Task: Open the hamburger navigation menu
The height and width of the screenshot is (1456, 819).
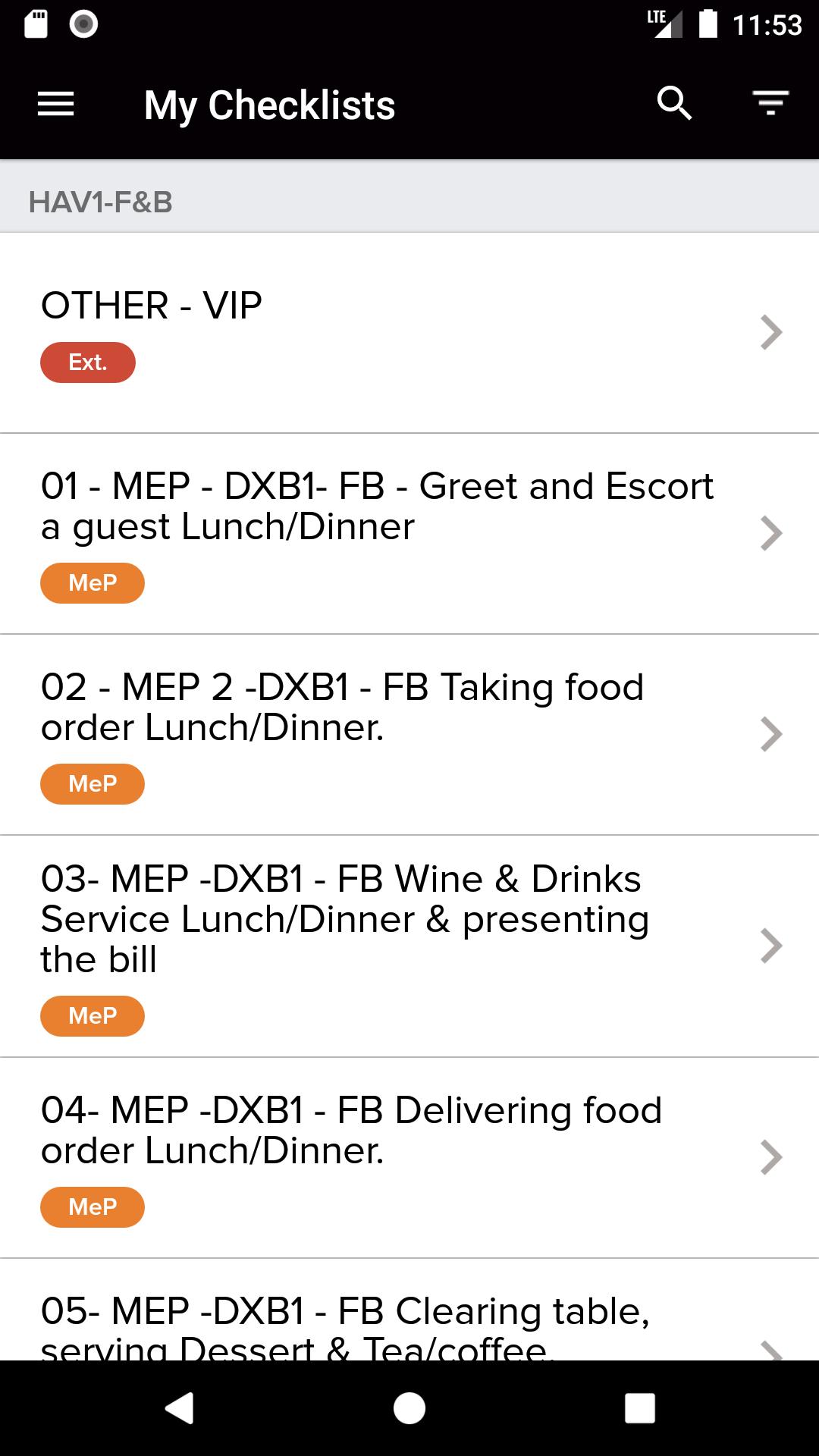Action: (x=56, y=104)
